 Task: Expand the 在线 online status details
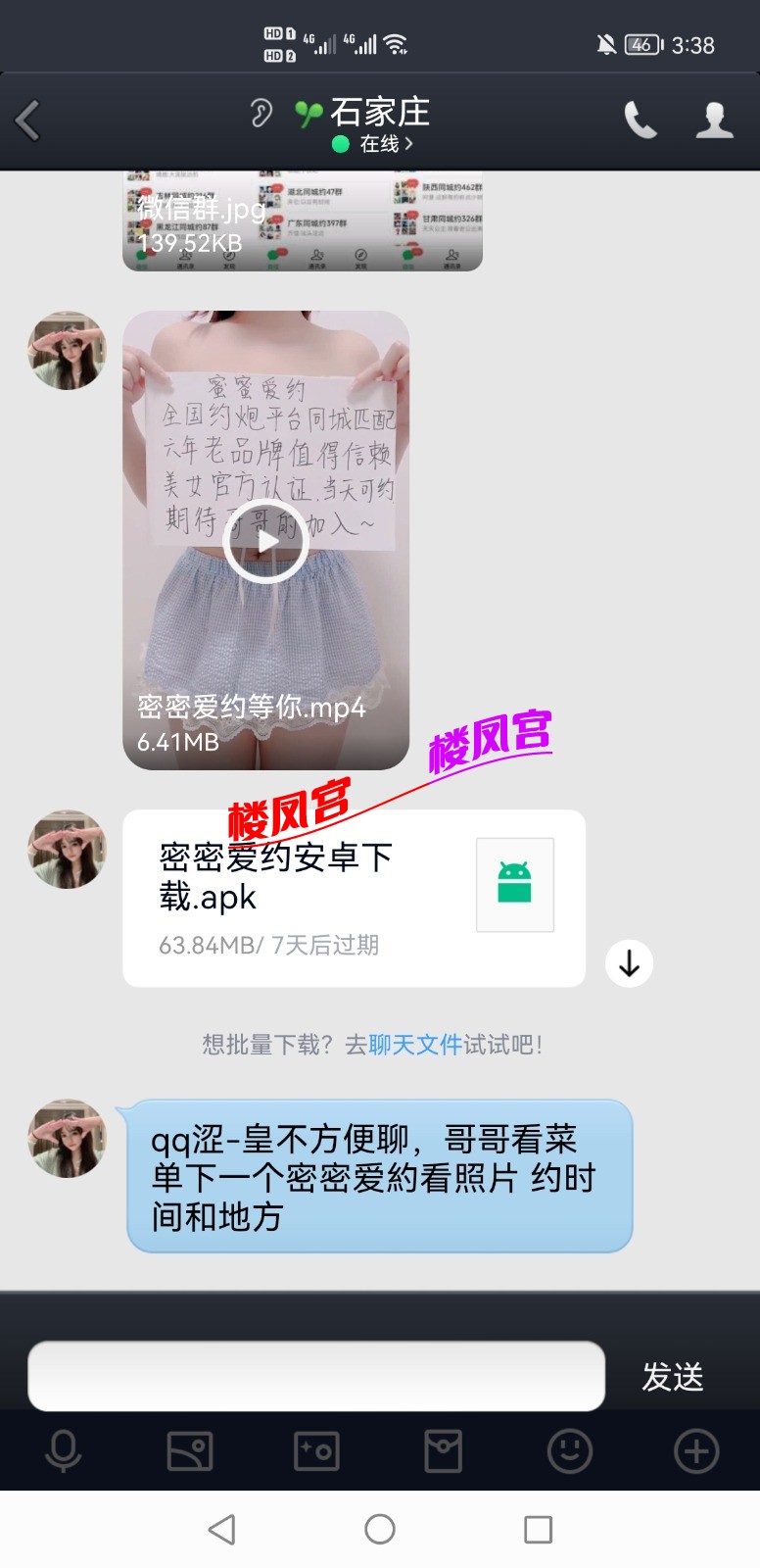click(x=381, y=144)
